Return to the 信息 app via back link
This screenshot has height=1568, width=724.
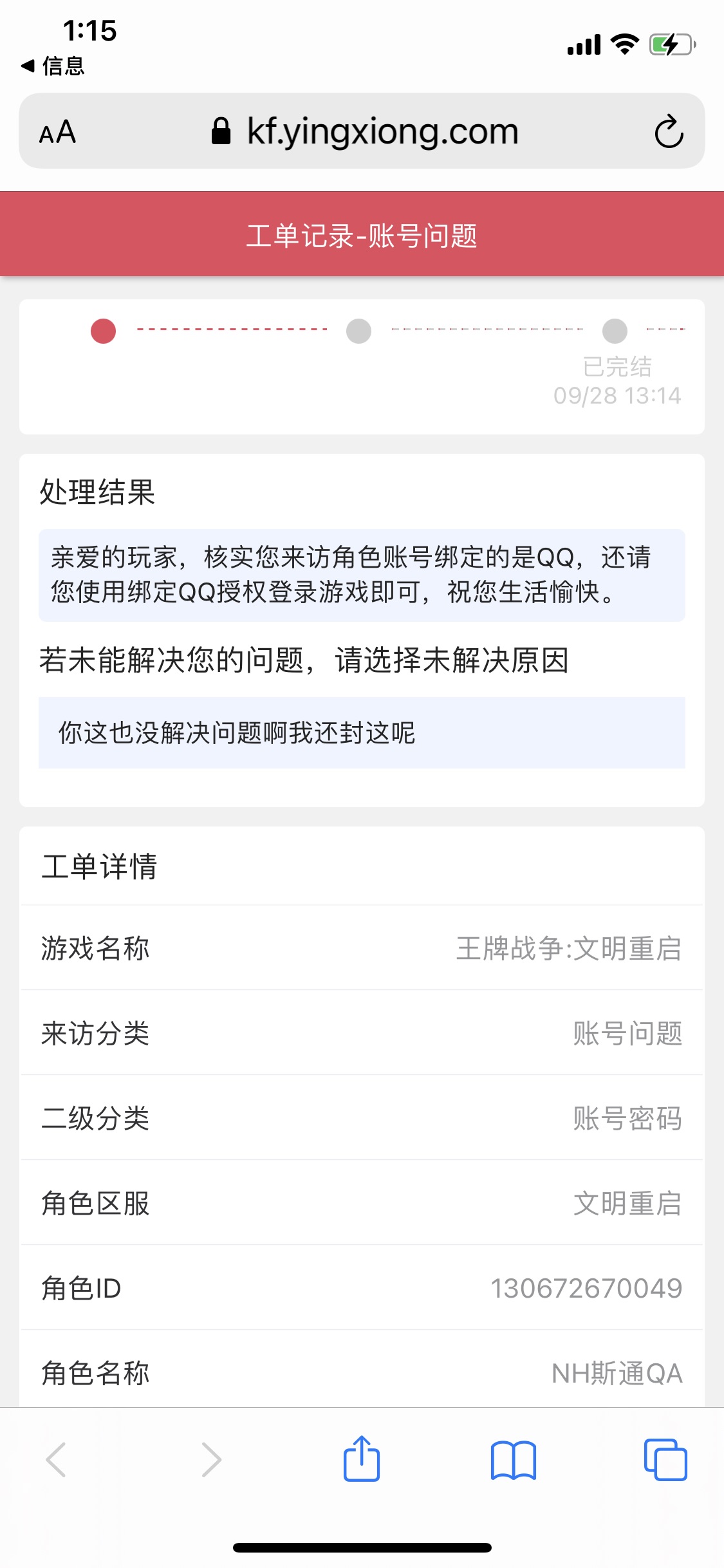52,66
